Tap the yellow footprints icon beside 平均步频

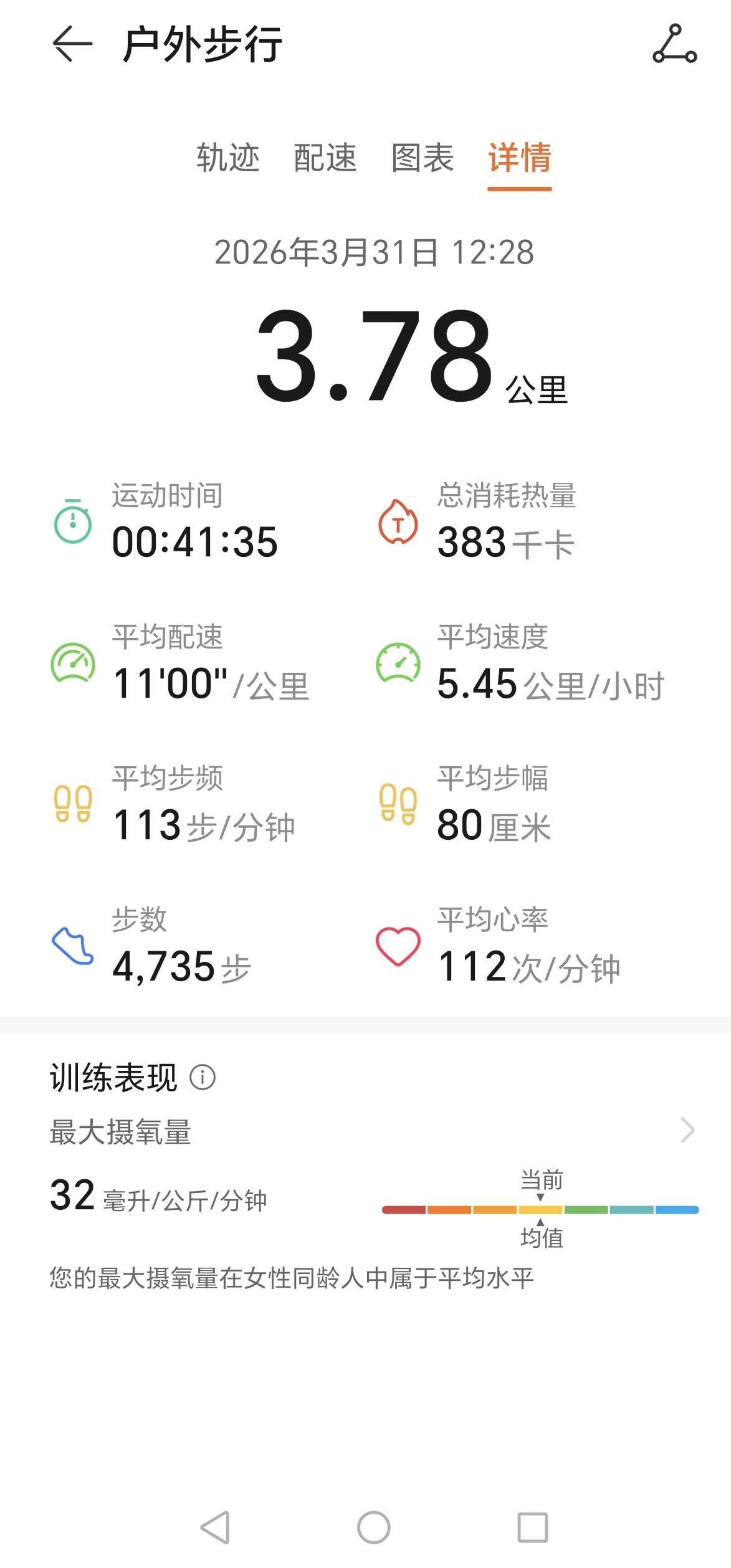(x=72, y=807)
